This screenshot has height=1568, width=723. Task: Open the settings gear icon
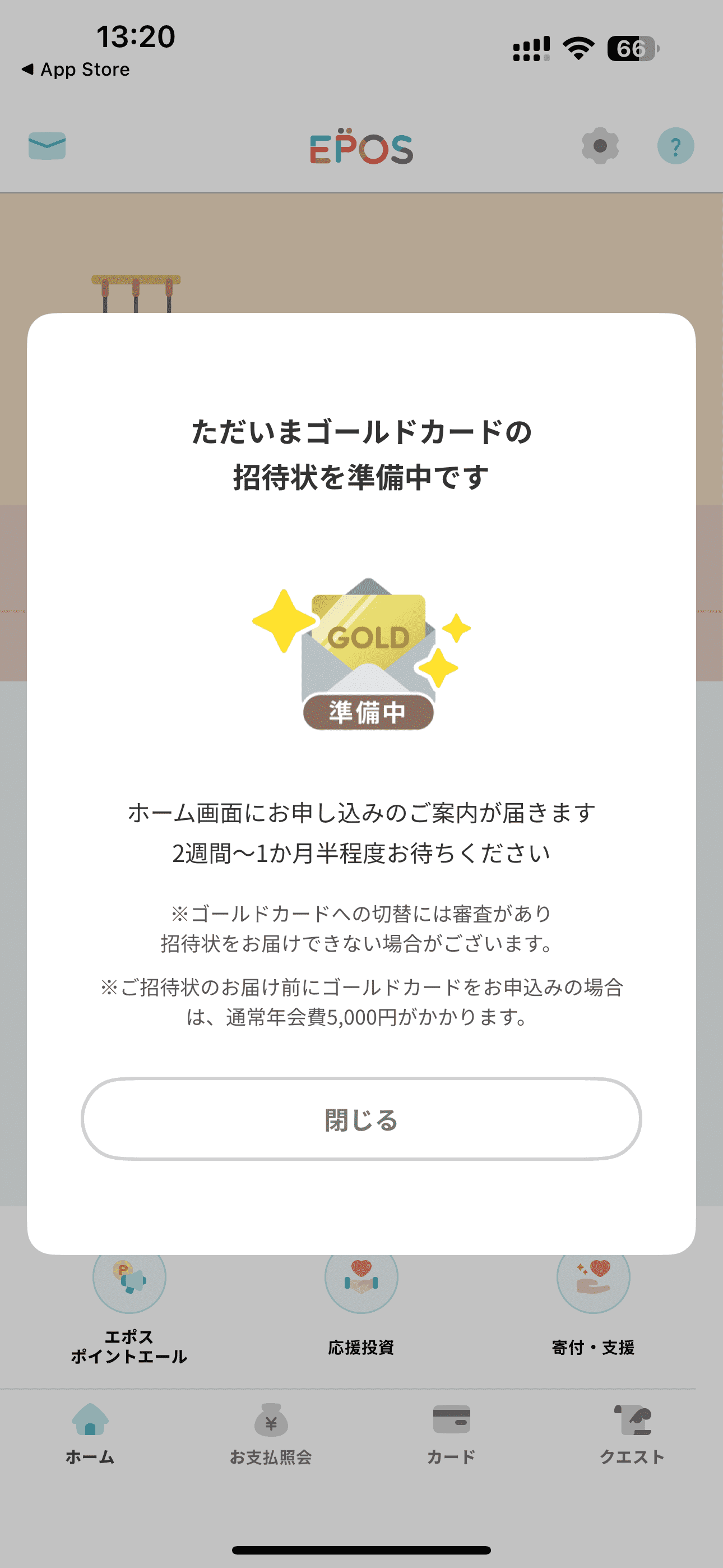600,146
